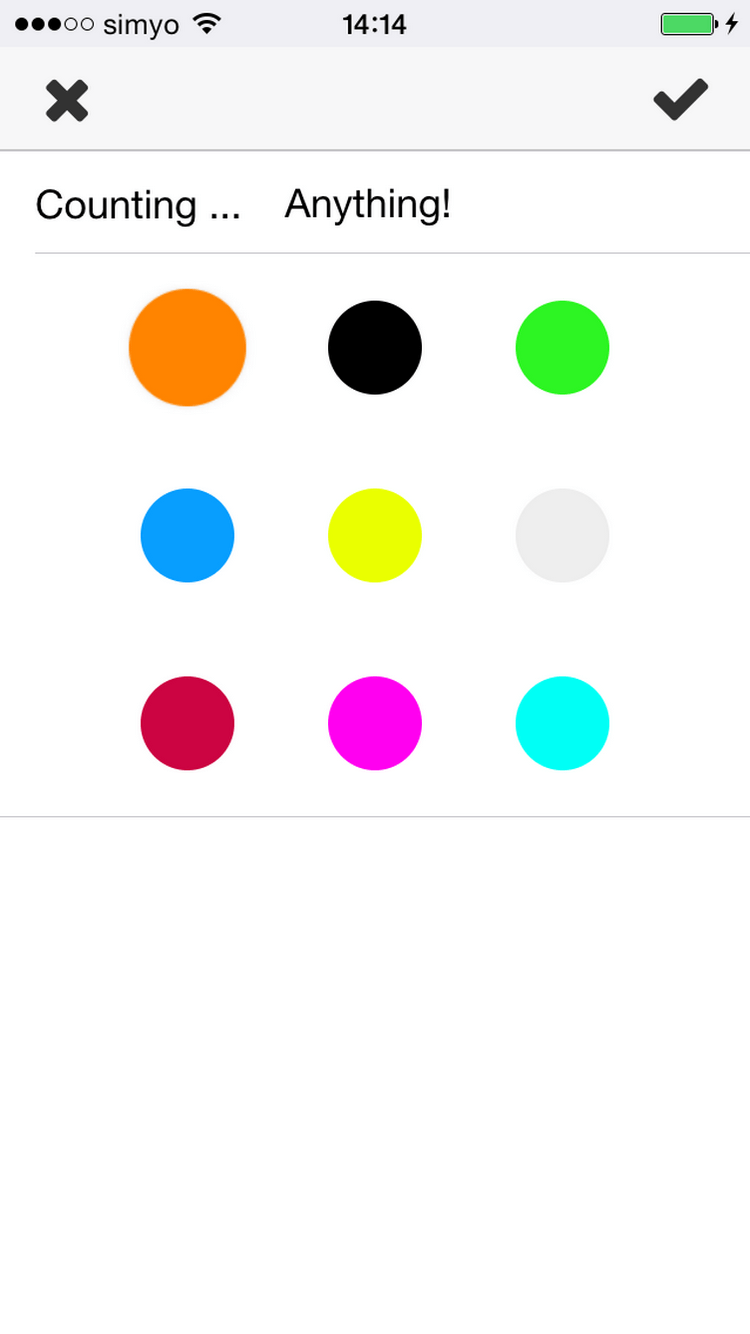Pick the light gray color swatch
This screenshot has height=1334, width=750.
[x=562, y=535]
